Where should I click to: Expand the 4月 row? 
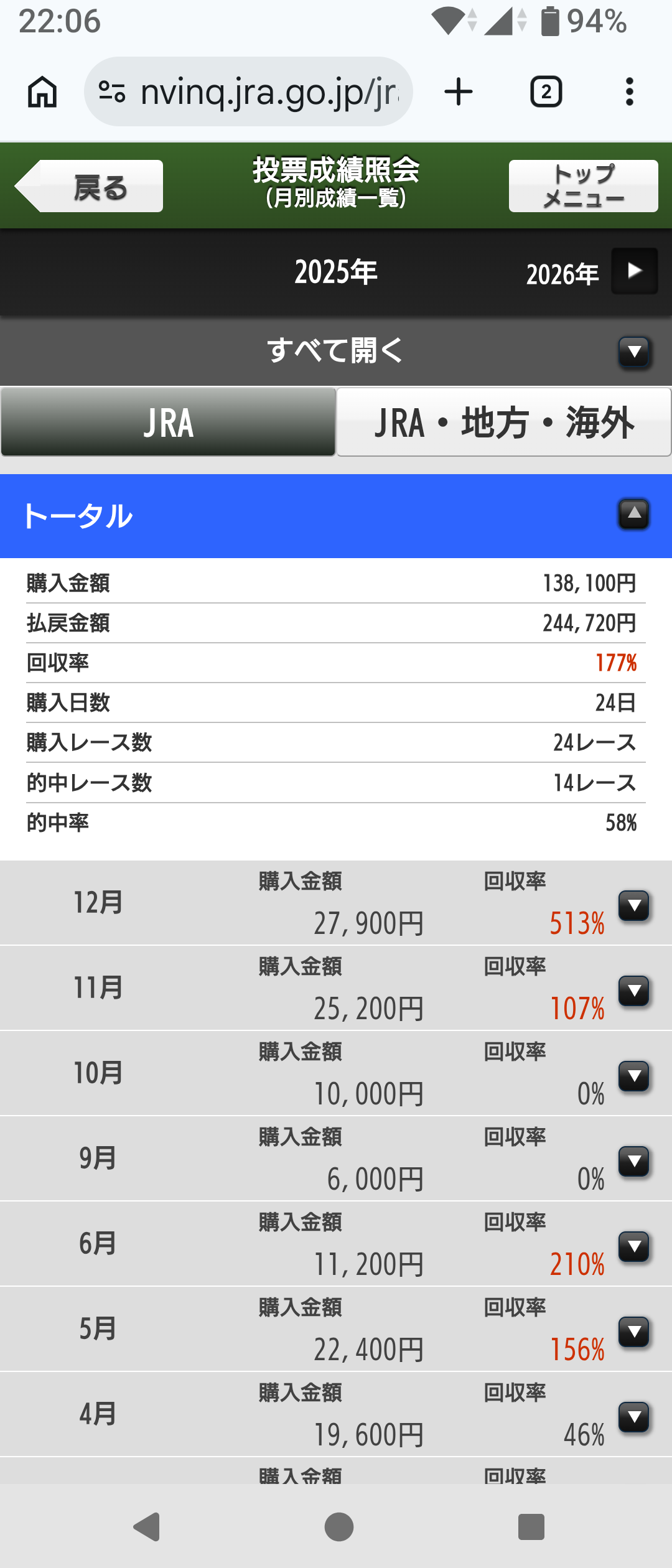point(633,1417)
